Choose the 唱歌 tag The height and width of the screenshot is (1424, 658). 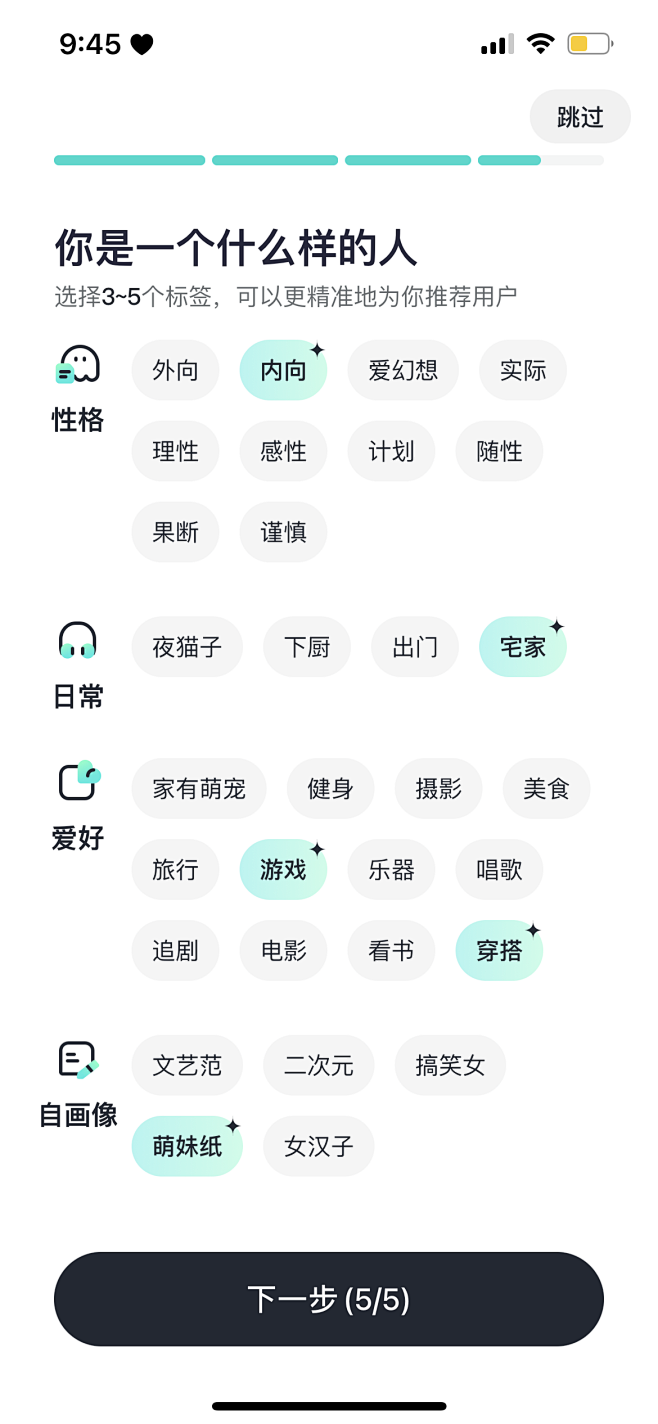(499, 870)
